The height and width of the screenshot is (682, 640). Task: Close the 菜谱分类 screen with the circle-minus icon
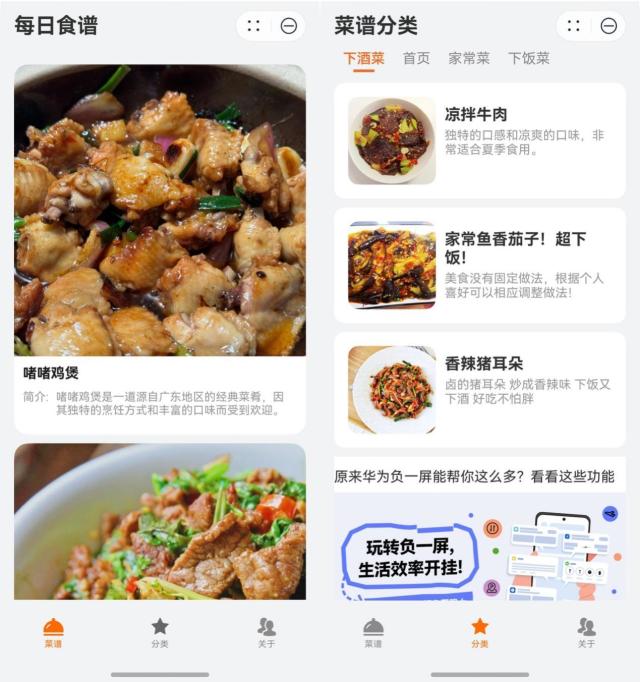pyautogui.click(x=609, y=26)
